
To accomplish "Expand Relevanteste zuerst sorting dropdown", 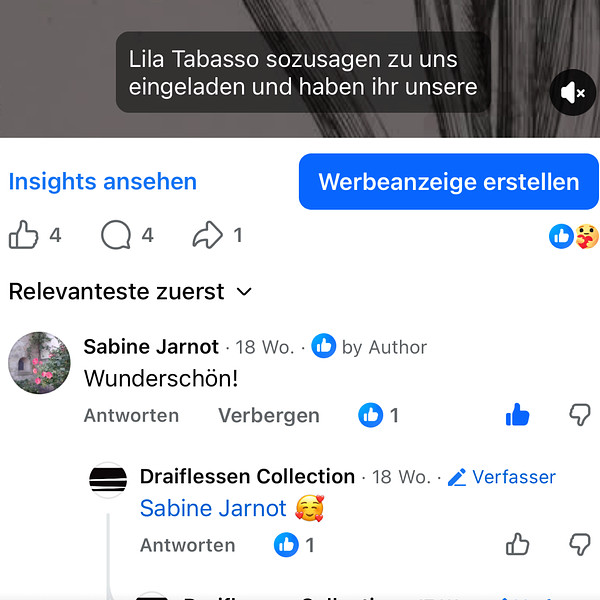I will tap(130, 292).
